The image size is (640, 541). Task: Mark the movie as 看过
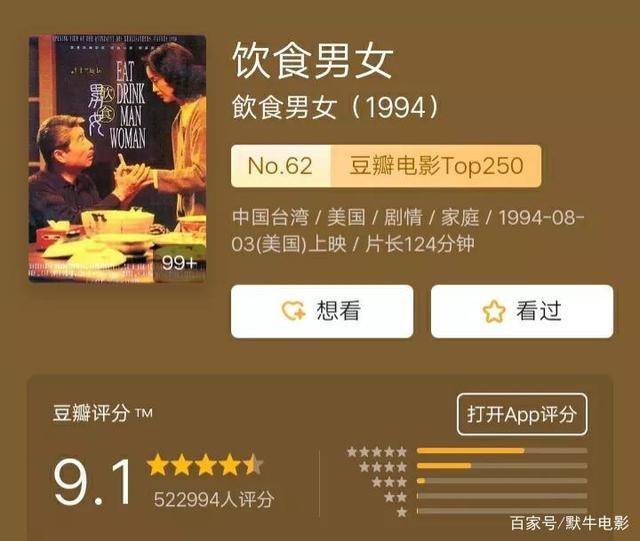click(521, 311)
